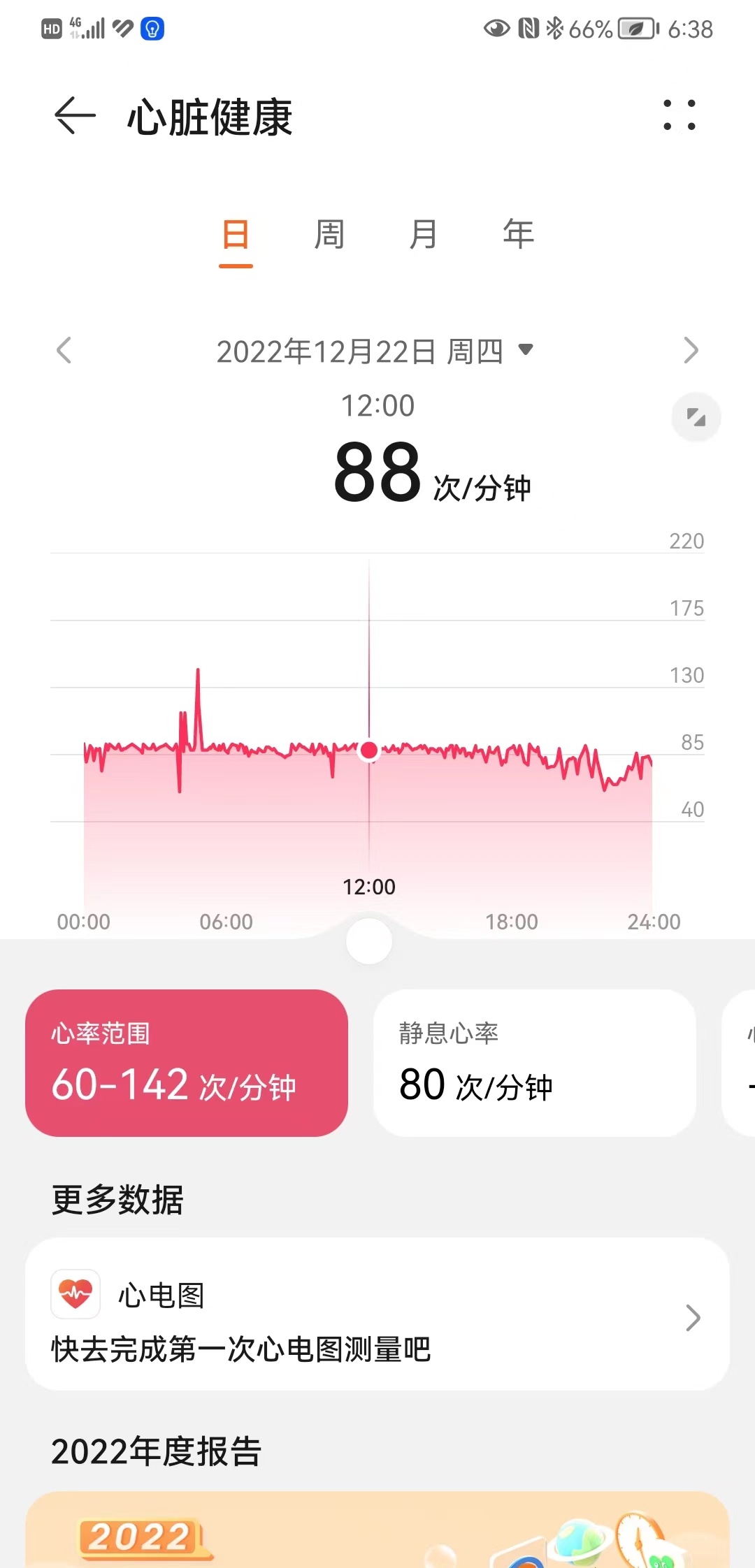755x1568 pixels.
Task: Open the 2022 annual report banner
Action: 377,1530
